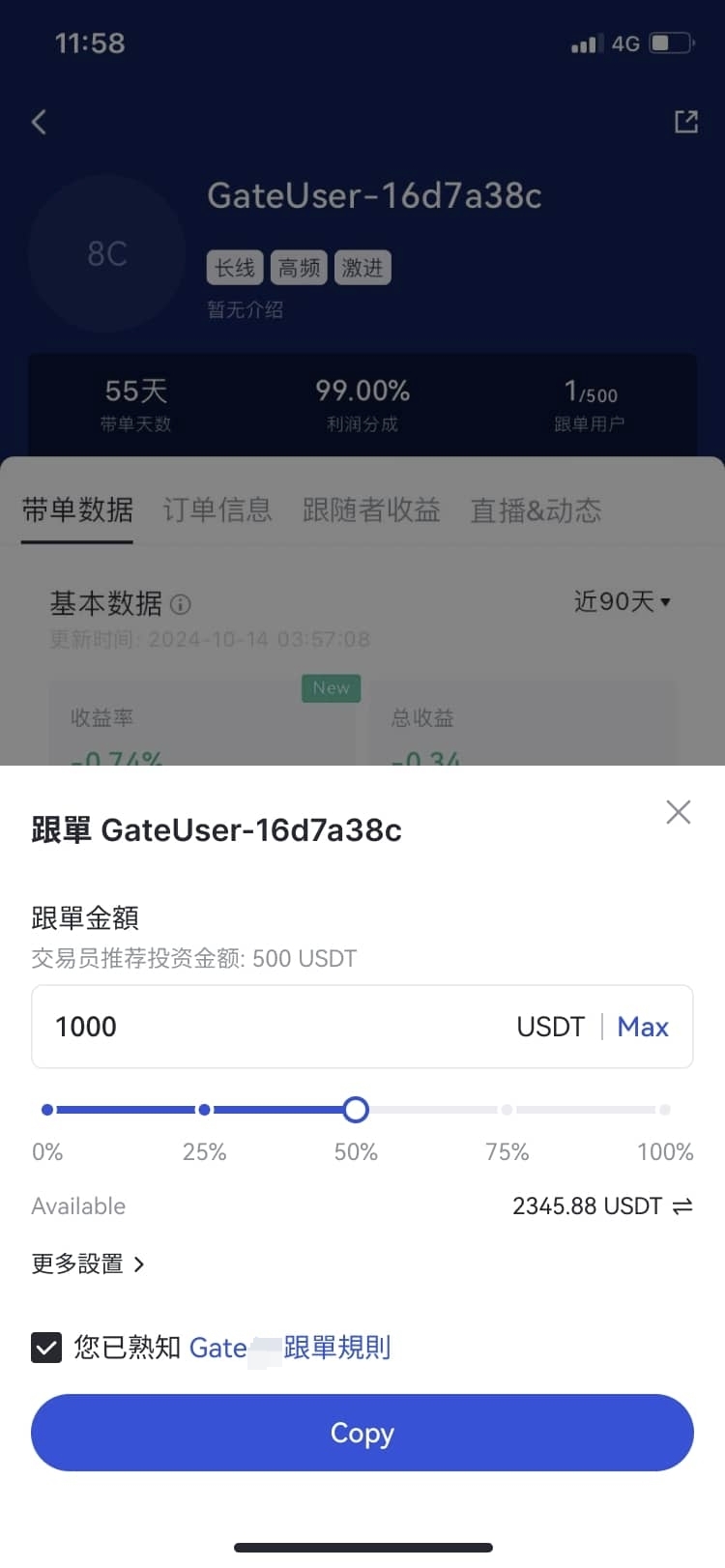725x1568 pixels.
Task: Set the amount slider to 25%
Action: [x=204, y=1110]
